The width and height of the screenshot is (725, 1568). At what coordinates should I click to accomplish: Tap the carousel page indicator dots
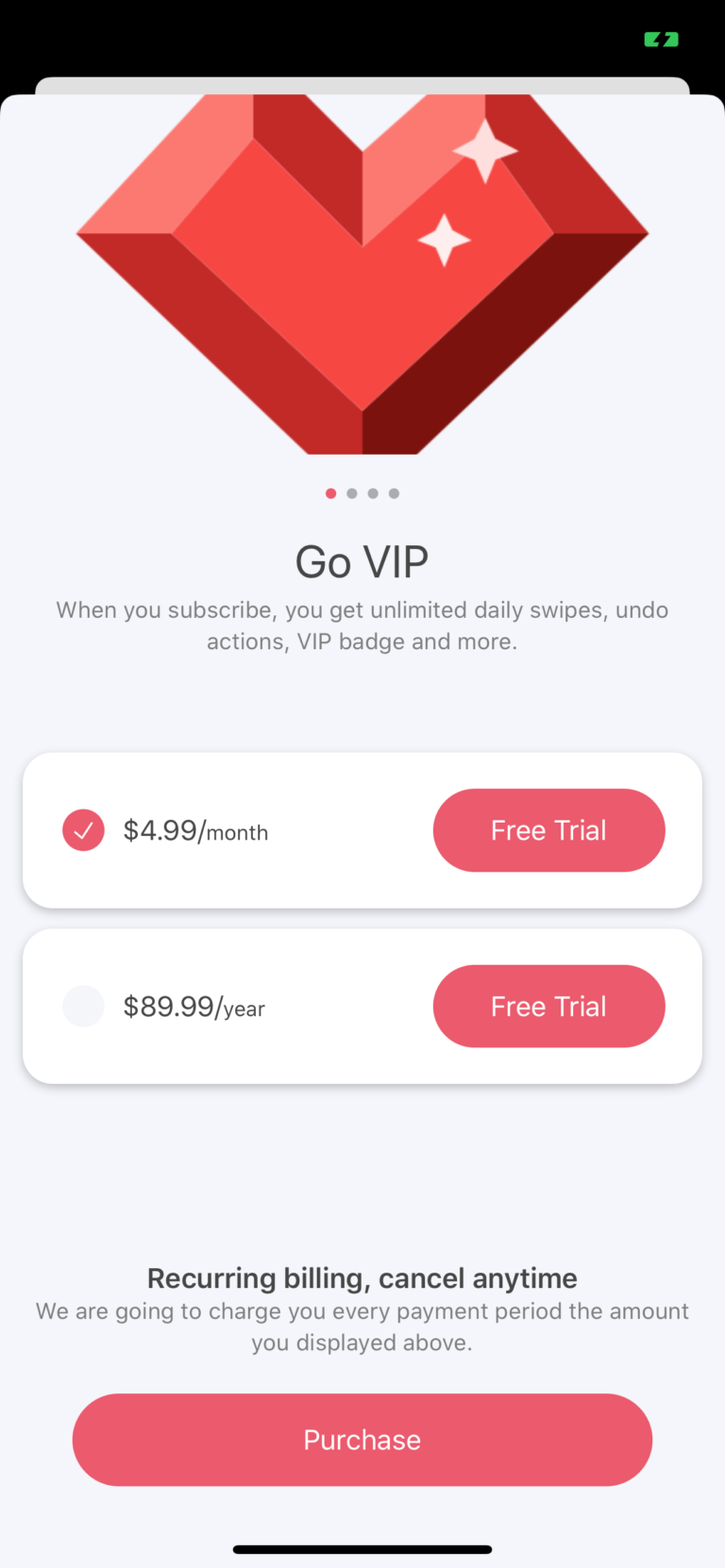click(362, 493)
